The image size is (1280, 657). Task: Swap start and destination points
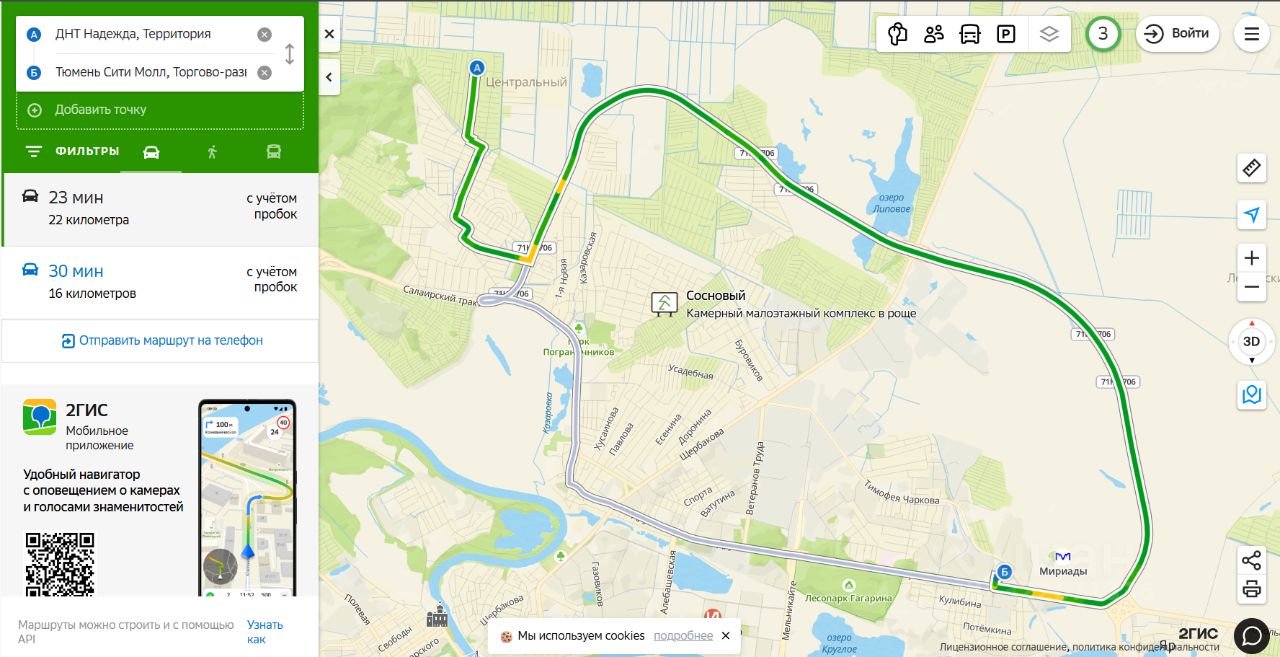[x=289, y=53]
